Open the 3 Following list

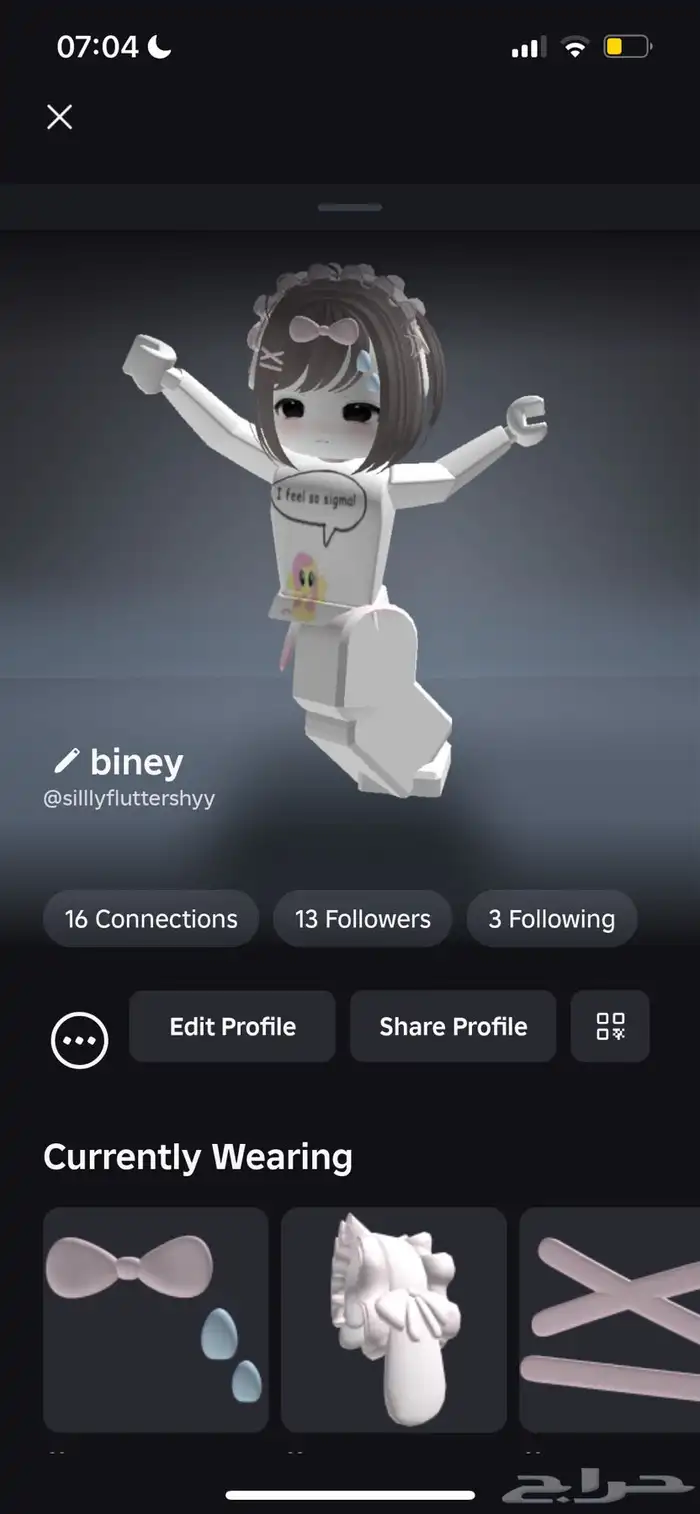[x=551, y=919]
